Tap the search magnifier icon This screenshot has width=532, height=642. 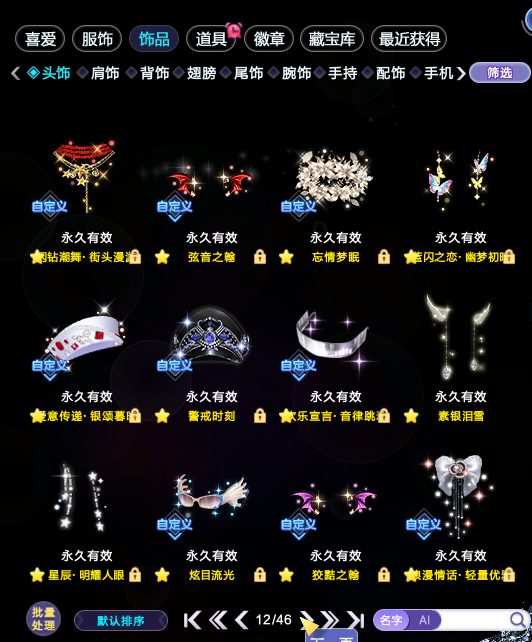pos(517,620)
